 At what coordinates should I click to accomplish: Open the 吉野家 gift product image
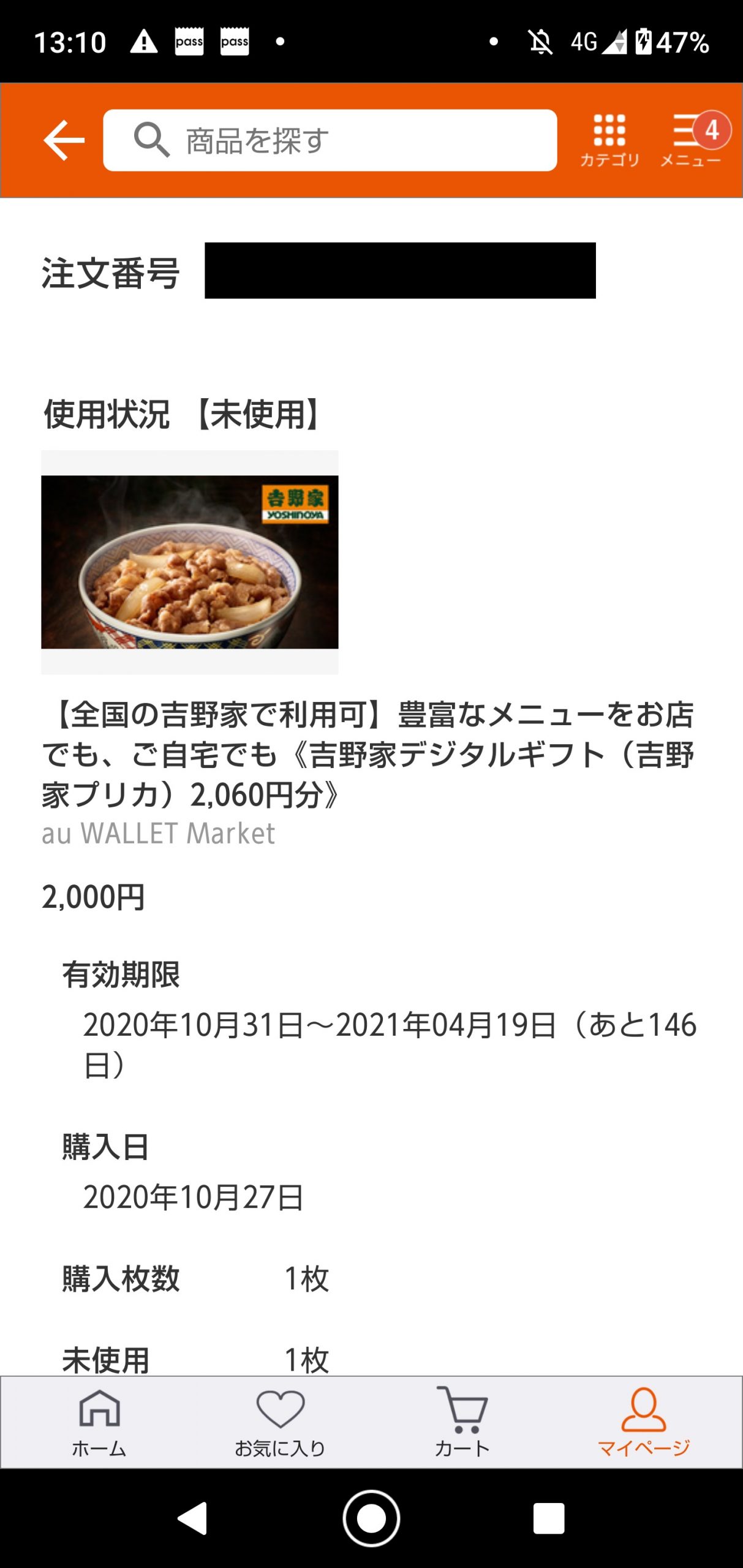[x=189, y=562]
